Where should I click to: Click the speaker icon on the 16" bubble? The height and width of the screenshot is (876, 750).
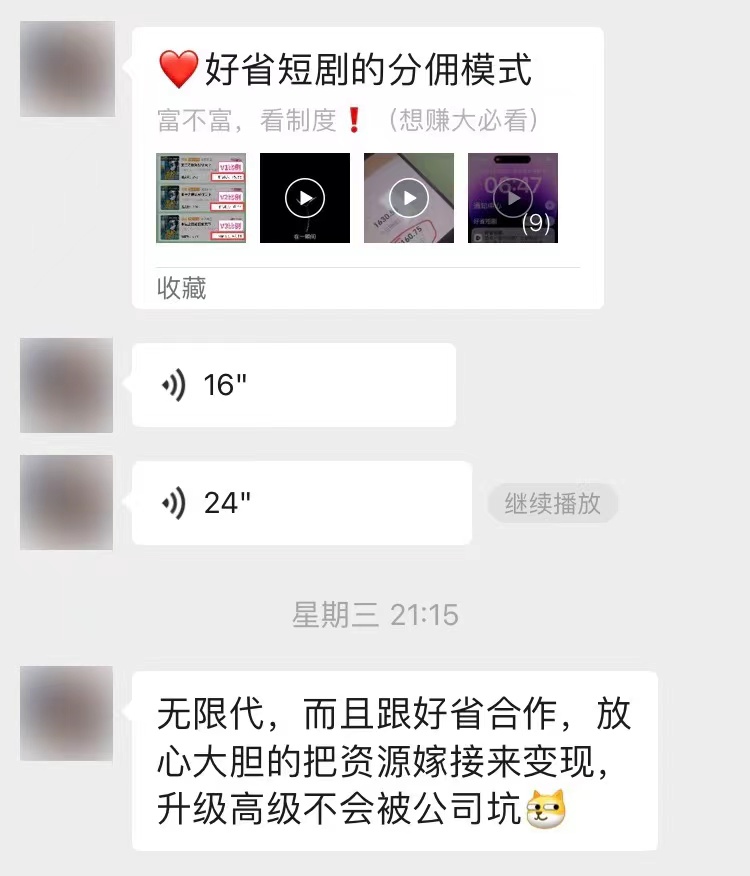[x=172, y=384]
